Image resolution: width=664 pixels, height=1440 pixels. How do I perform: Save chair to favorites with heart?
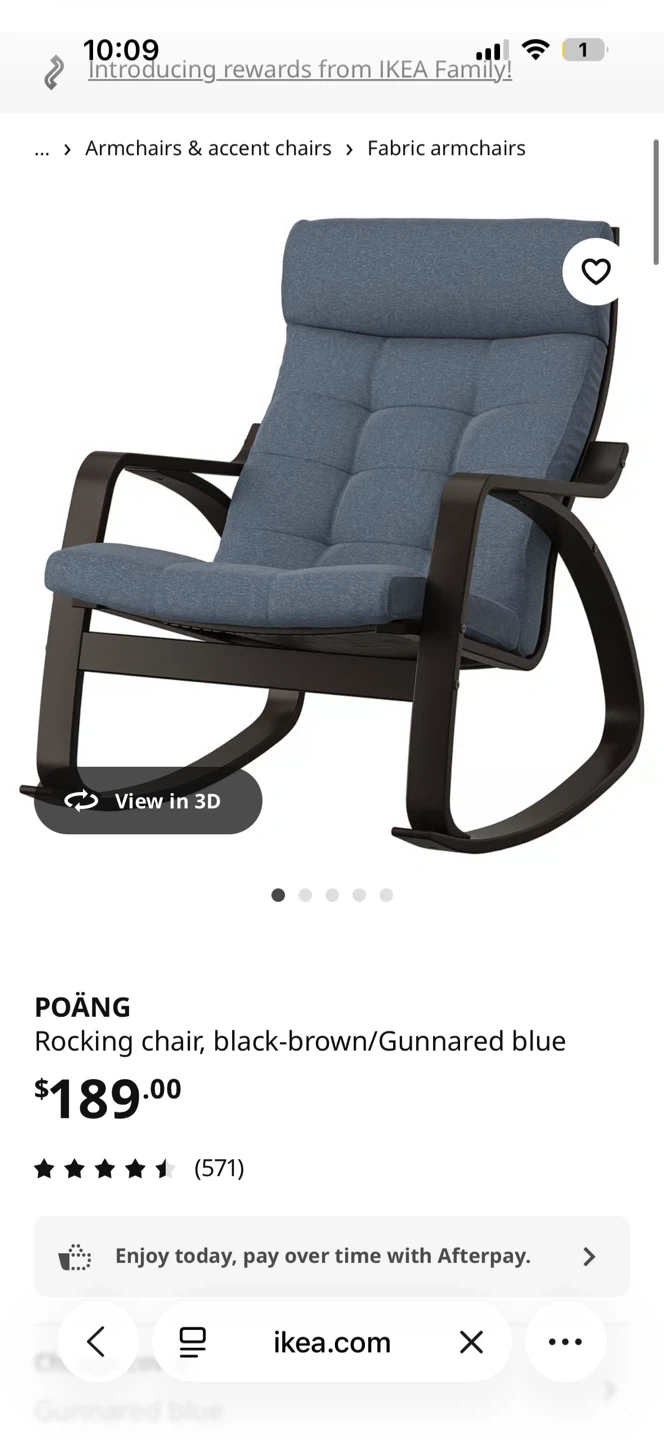tap(596, 271)
